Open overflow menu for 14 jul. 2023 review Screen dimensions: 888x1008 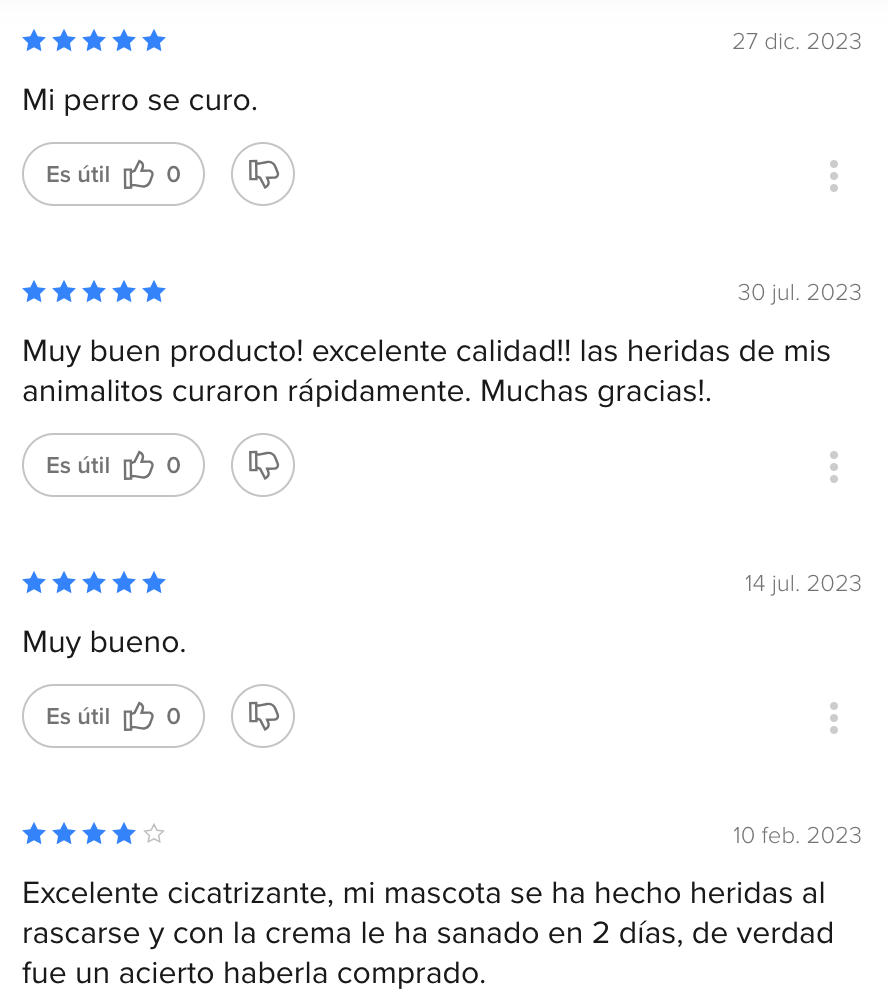(x=833, y=717)
